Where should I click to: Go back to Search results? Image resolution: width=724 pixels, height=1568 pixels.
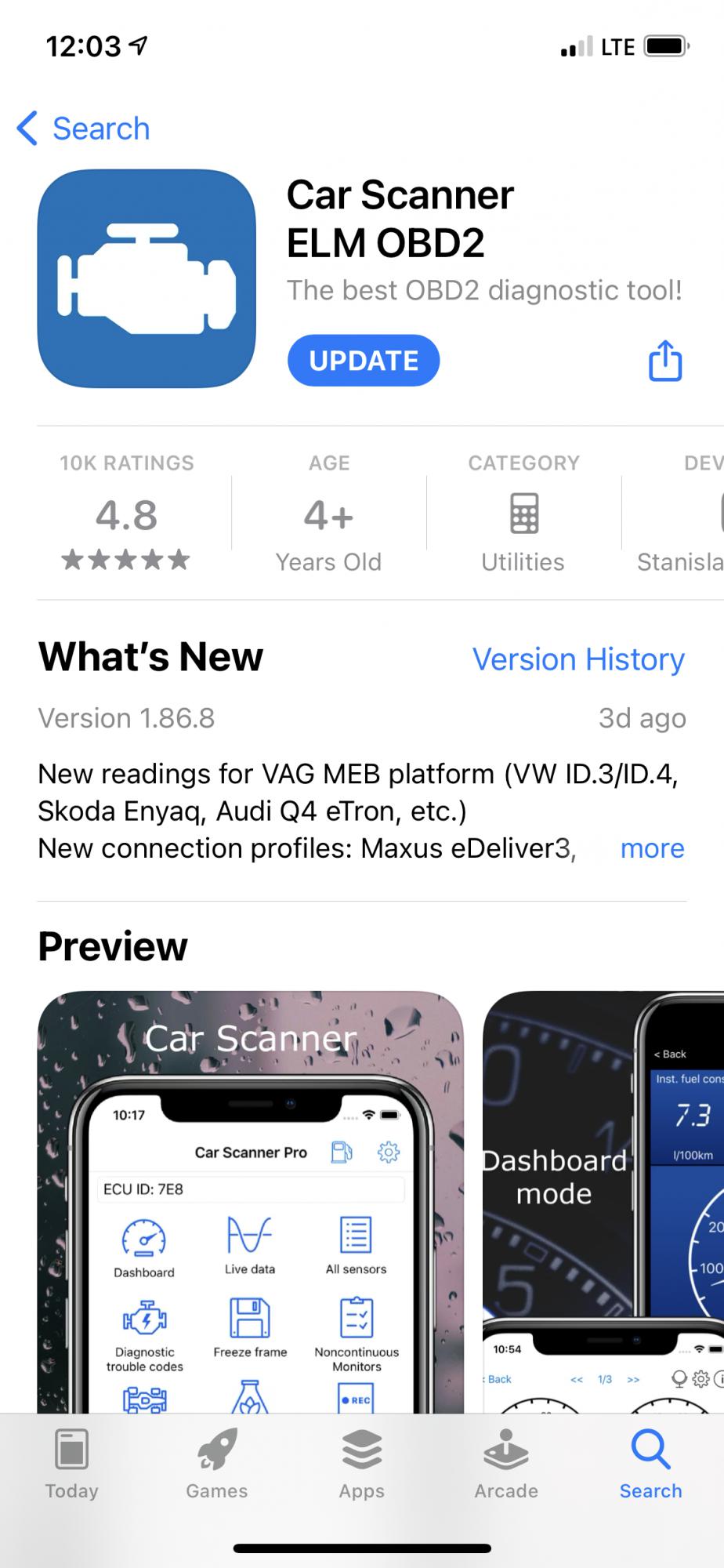pyautogui.click(x=83, y=129)
